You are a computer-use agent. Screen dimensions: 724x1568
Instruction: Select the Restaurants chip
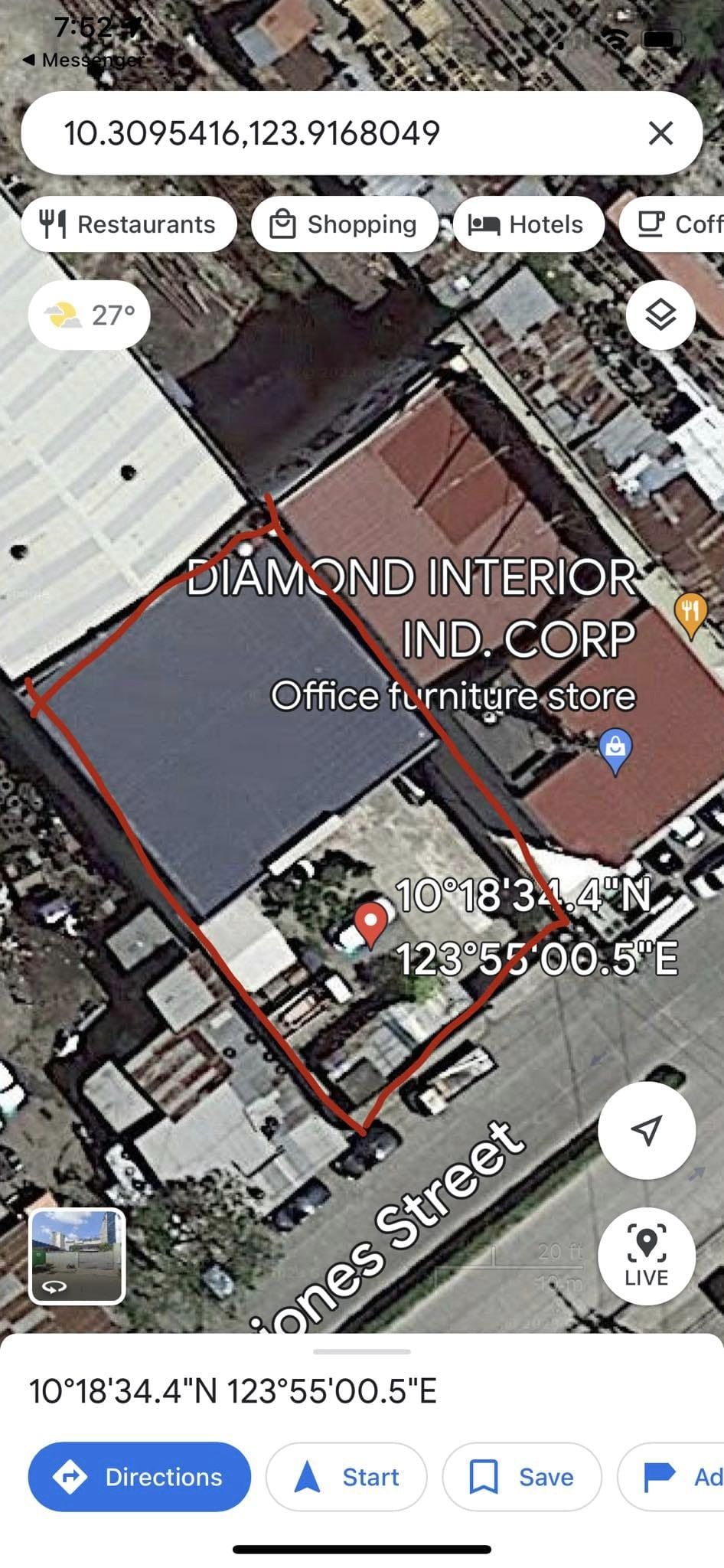pos(129,224)
